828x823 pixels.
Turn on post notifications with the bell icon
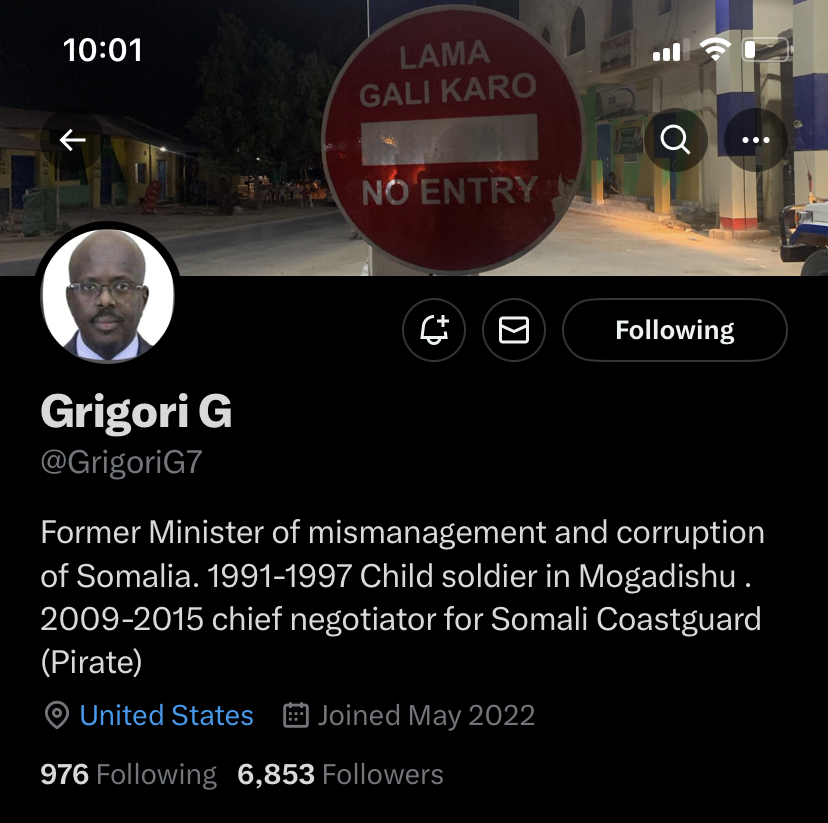pos(434,330)
